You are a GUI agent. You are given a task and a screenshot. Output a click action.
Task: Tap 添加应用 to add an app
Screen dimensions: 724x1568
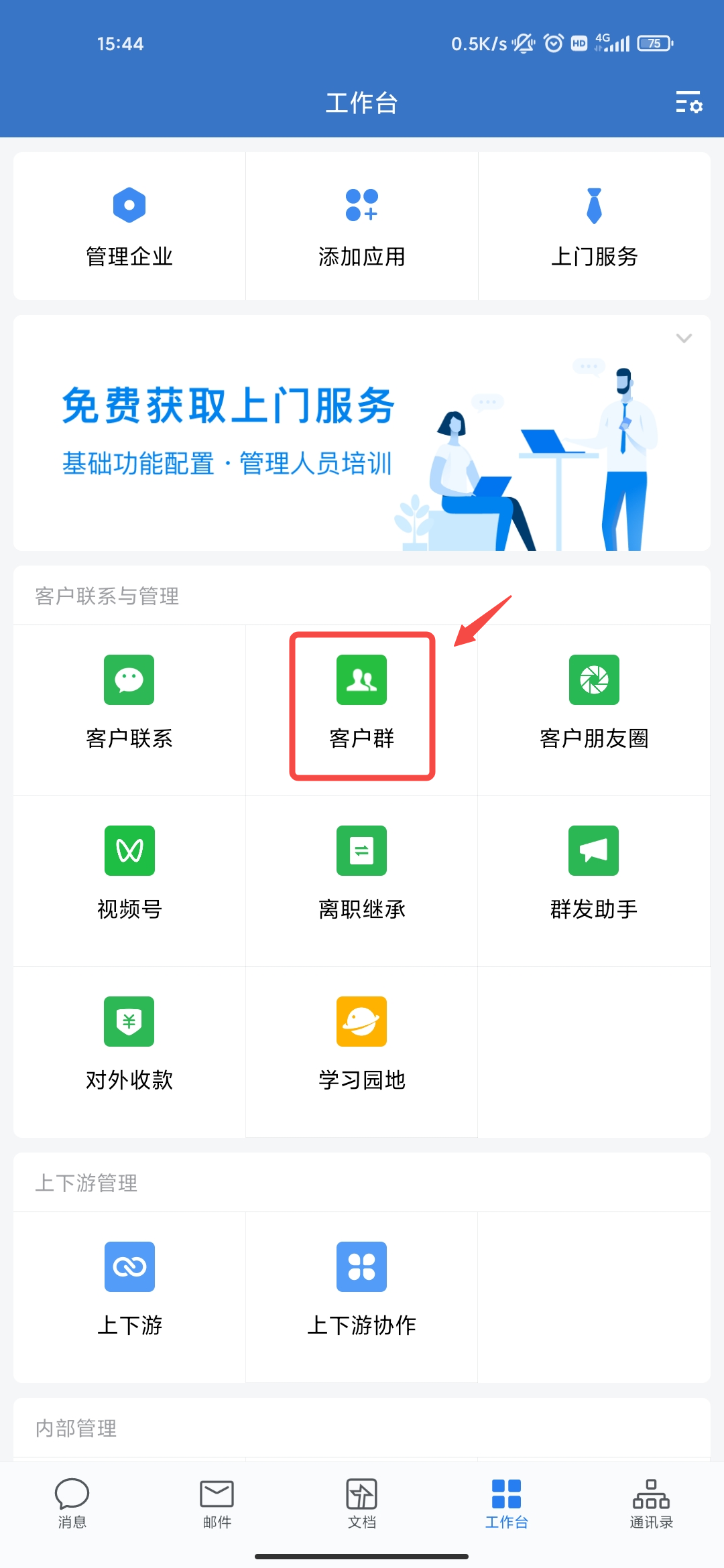click(x=362, y=226)
